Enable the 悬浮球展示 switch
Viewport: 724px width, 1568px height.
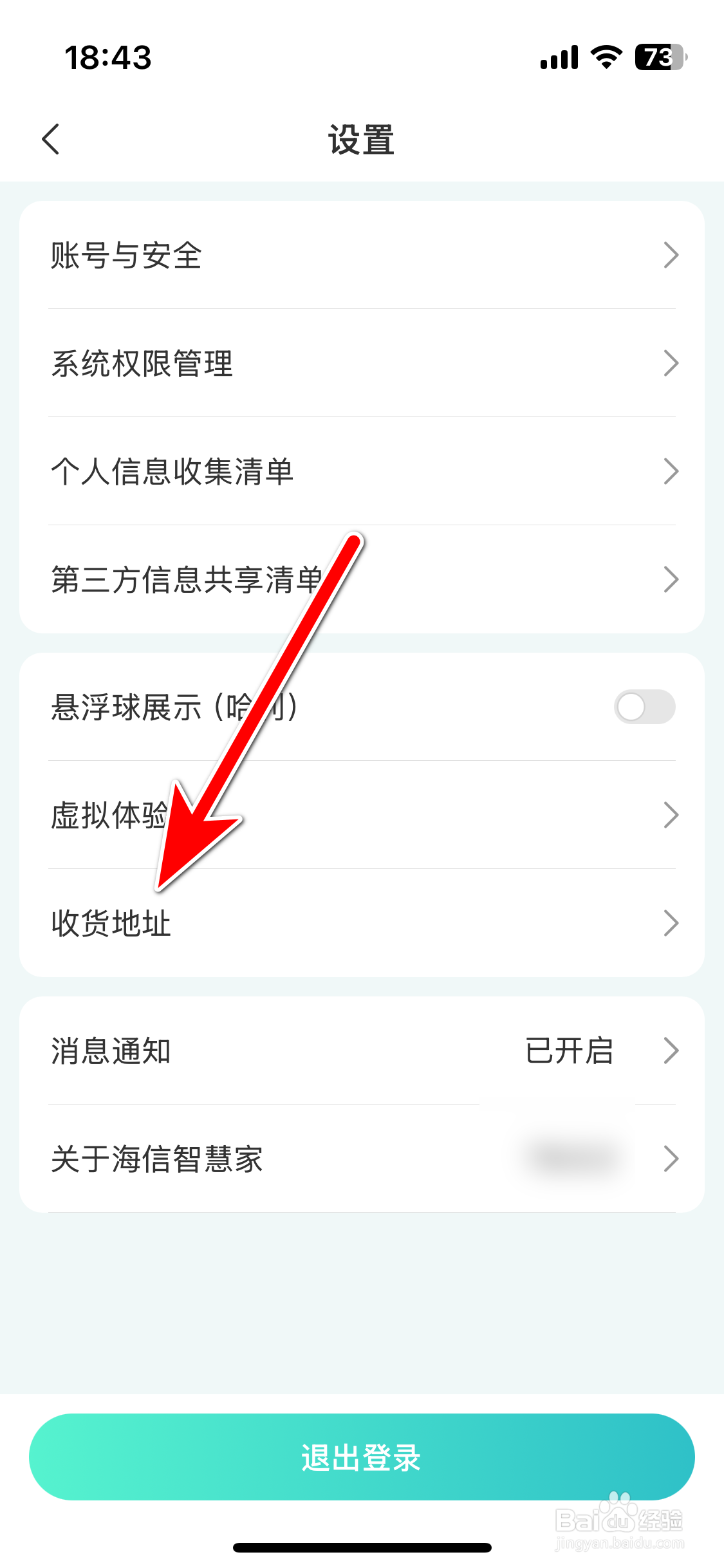pyautogui.click(x=644, y=707)
